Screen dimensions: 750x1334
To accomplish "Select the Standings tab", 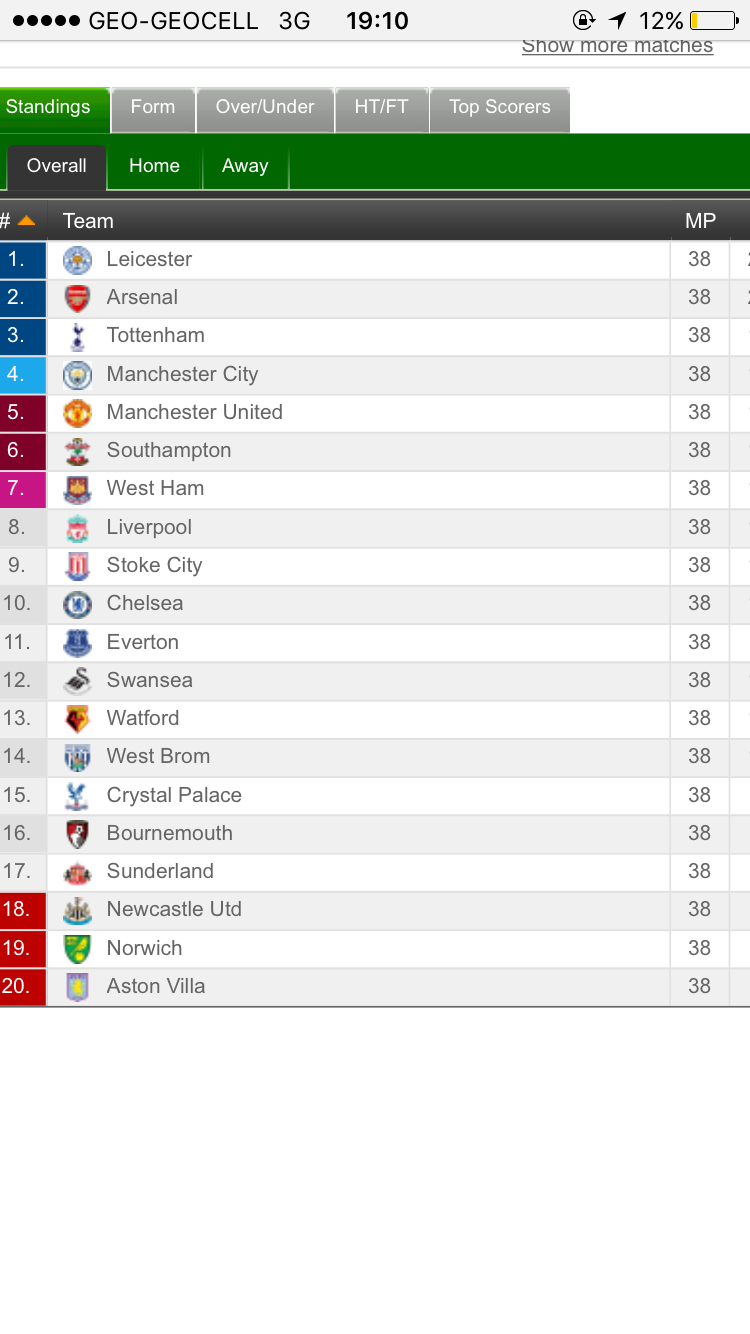I will point(49,108).
